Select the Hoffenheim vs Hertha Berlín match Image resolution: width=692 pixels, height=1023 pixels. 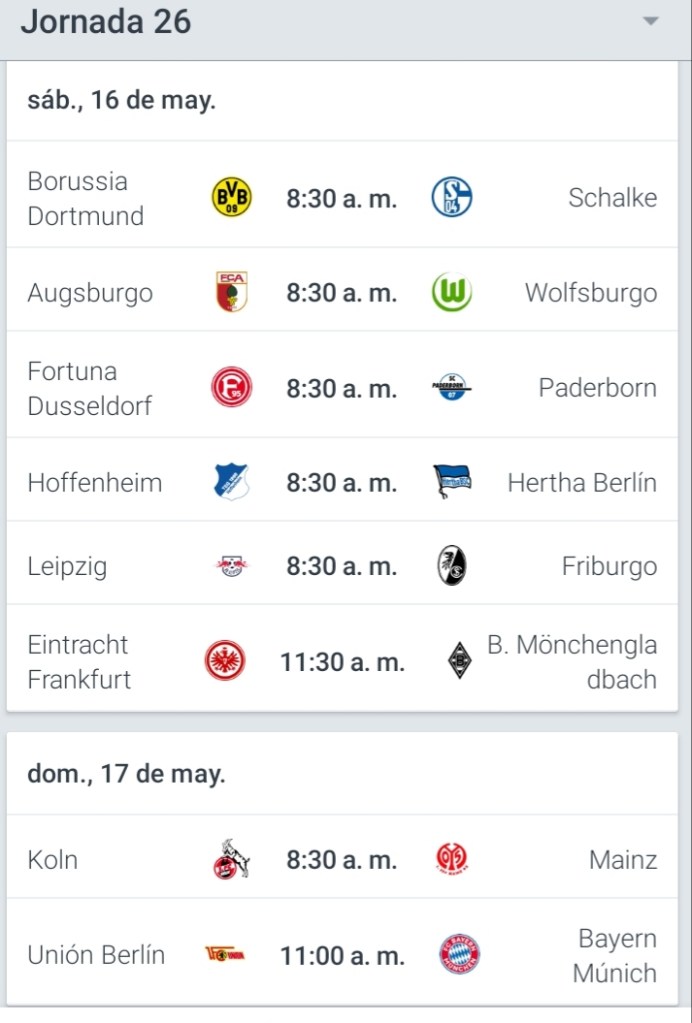click(x=342, y=483)
